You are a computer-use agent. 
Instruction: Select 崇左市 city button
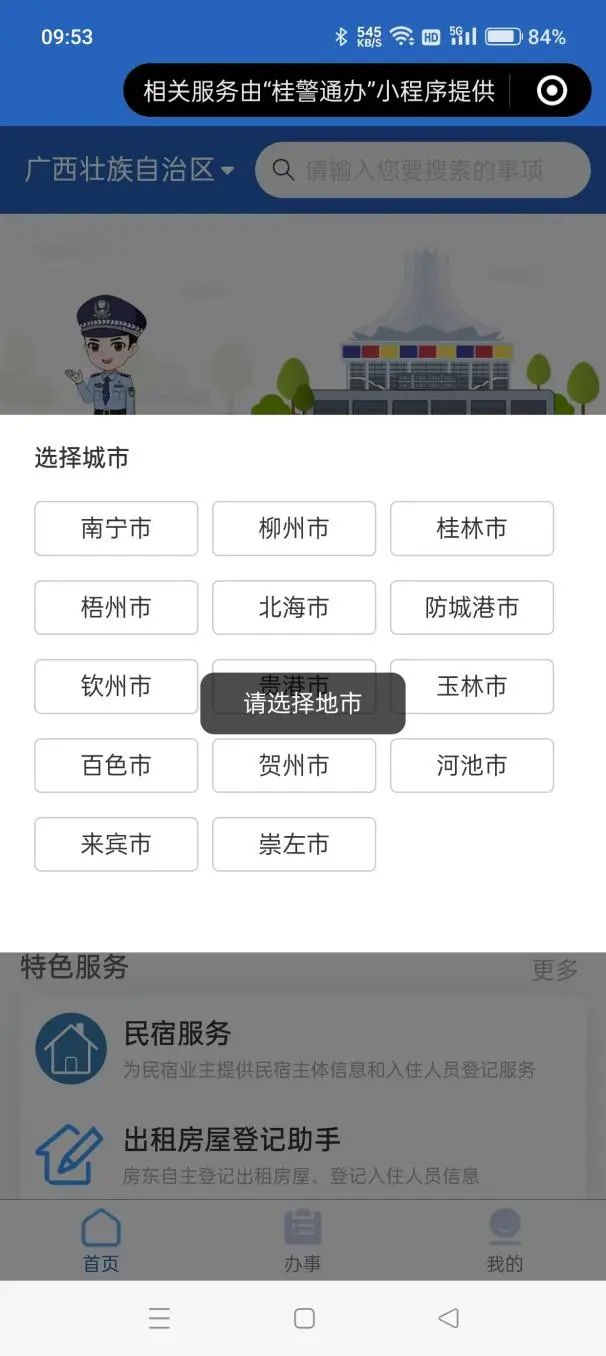[294, 844]
